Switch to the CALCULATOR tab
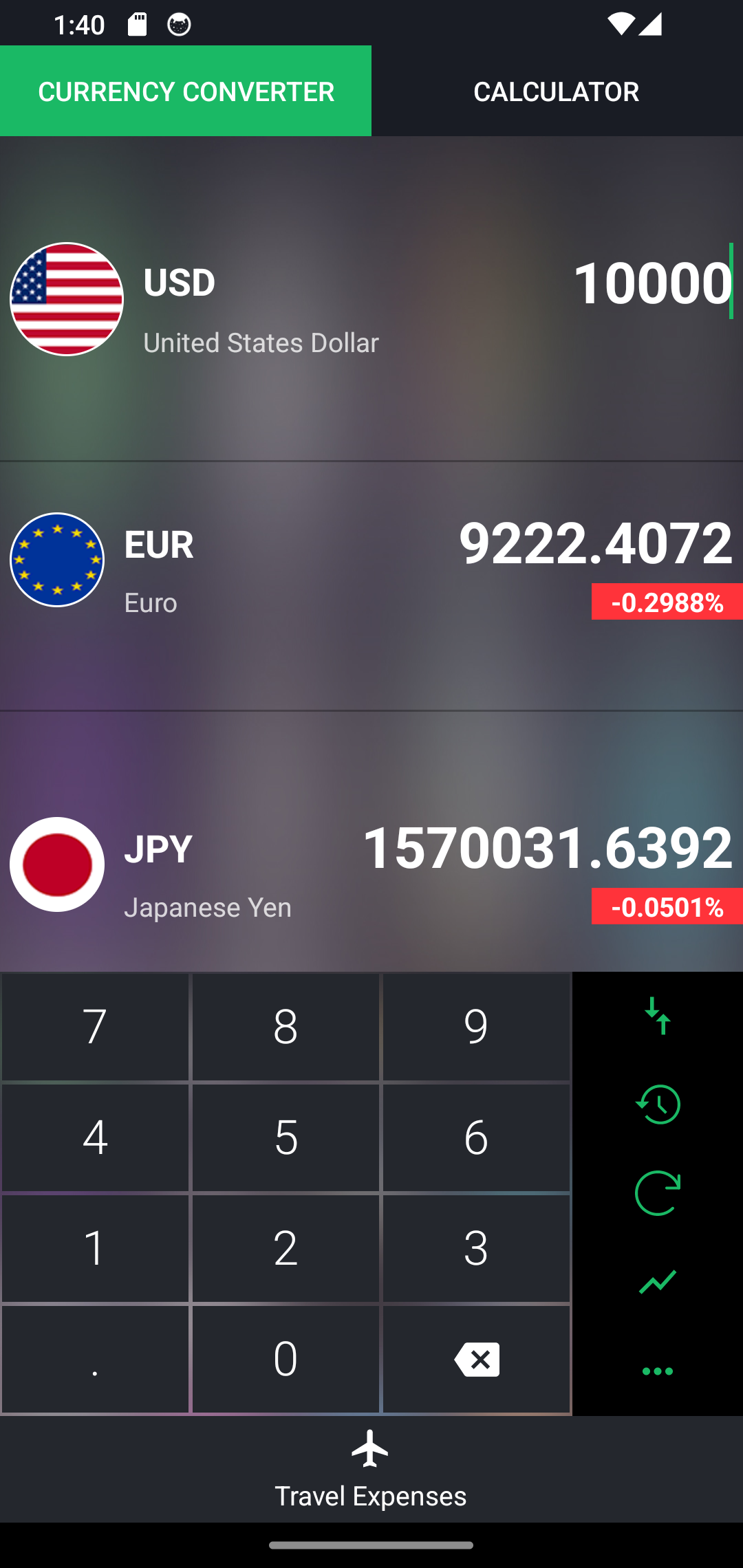743x1568 pixels. coord(556,90)
